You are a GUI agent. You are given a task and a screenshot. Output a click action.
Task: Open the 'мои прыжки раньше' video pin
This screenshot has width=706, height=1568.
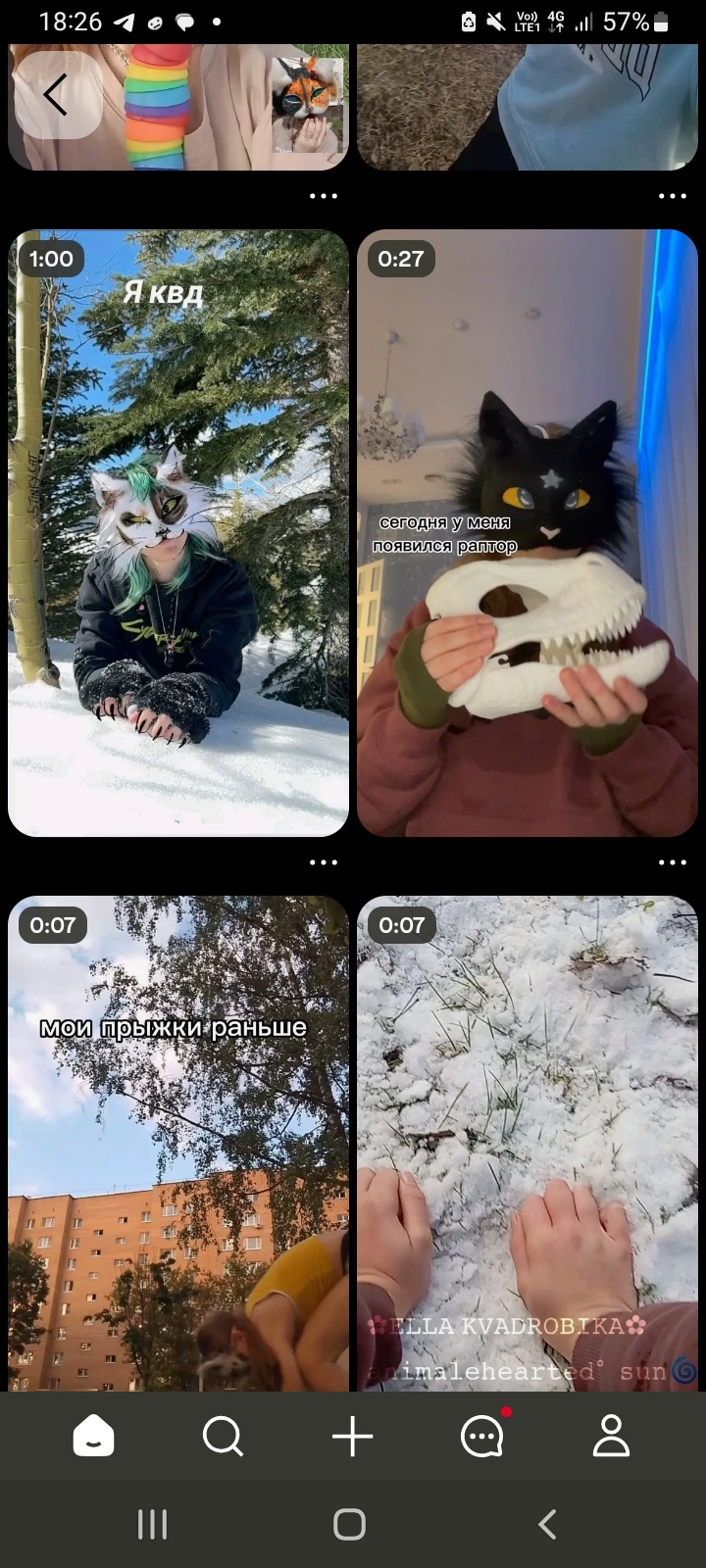pos(178,1142)
